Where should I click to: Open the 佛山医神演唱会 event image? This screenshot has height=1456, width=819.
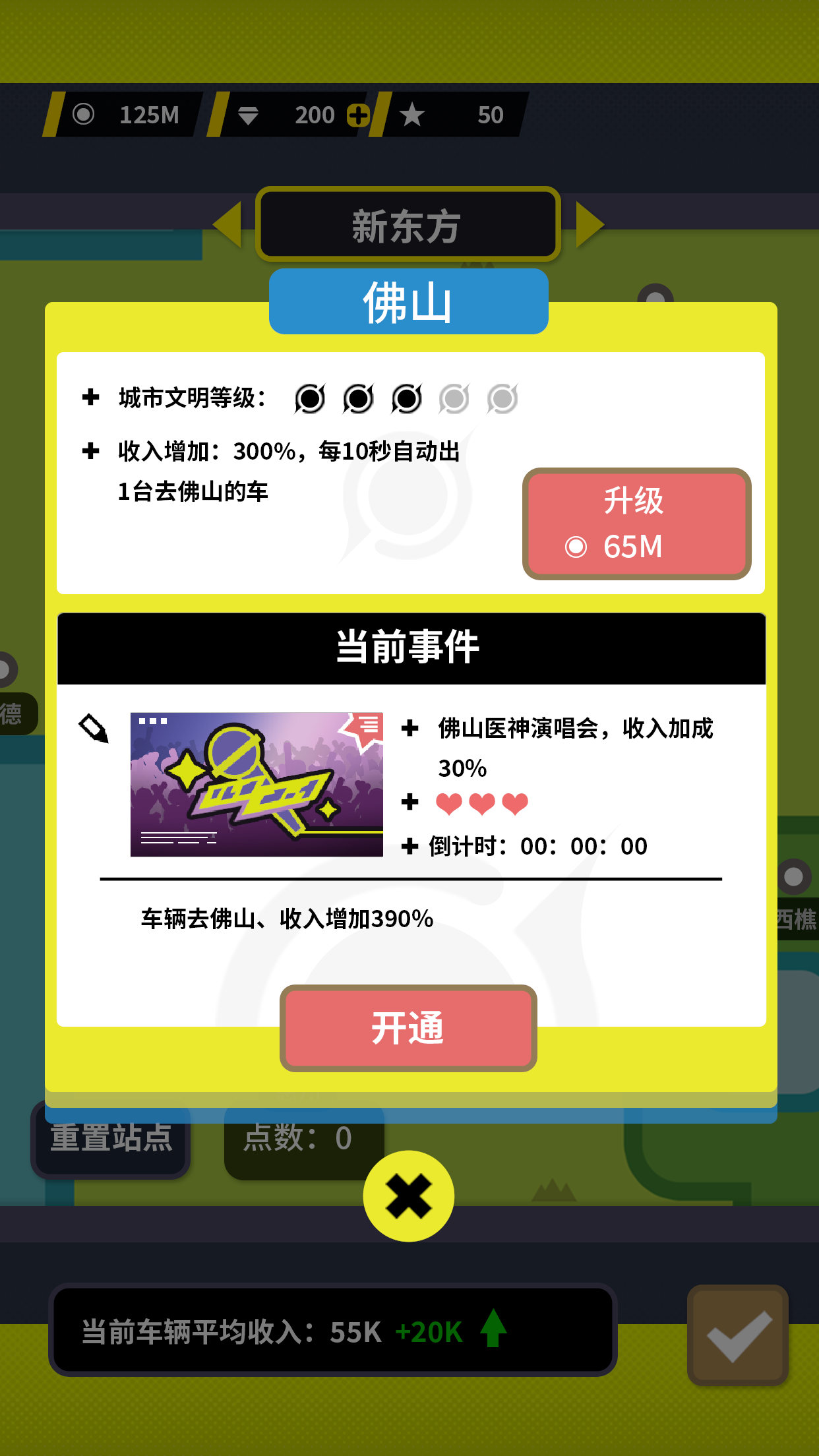pyautogui.click(x=257, y=784)
